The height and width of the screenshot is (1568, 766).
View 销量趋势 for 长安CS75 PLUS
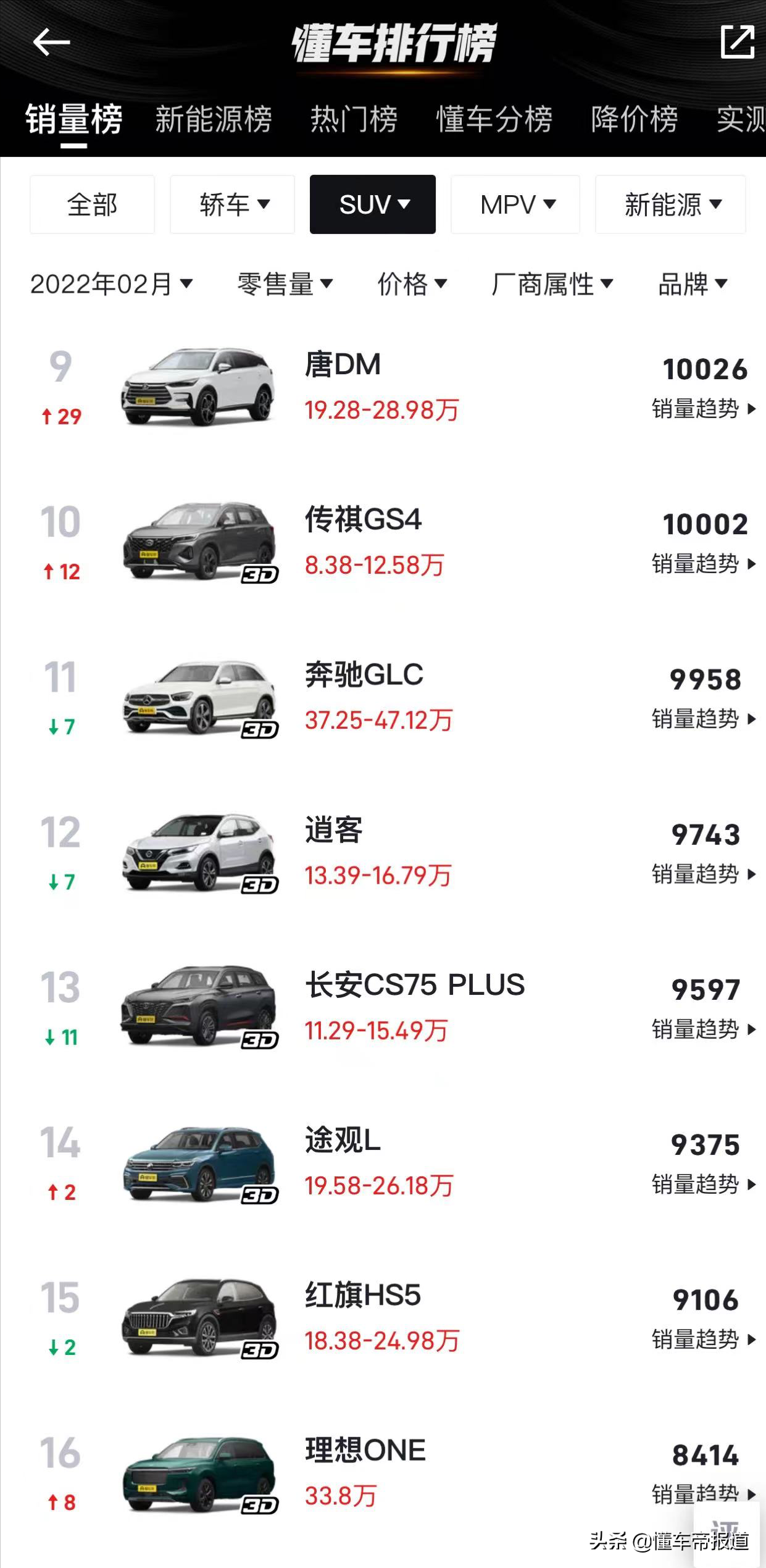pos(703,1029)
